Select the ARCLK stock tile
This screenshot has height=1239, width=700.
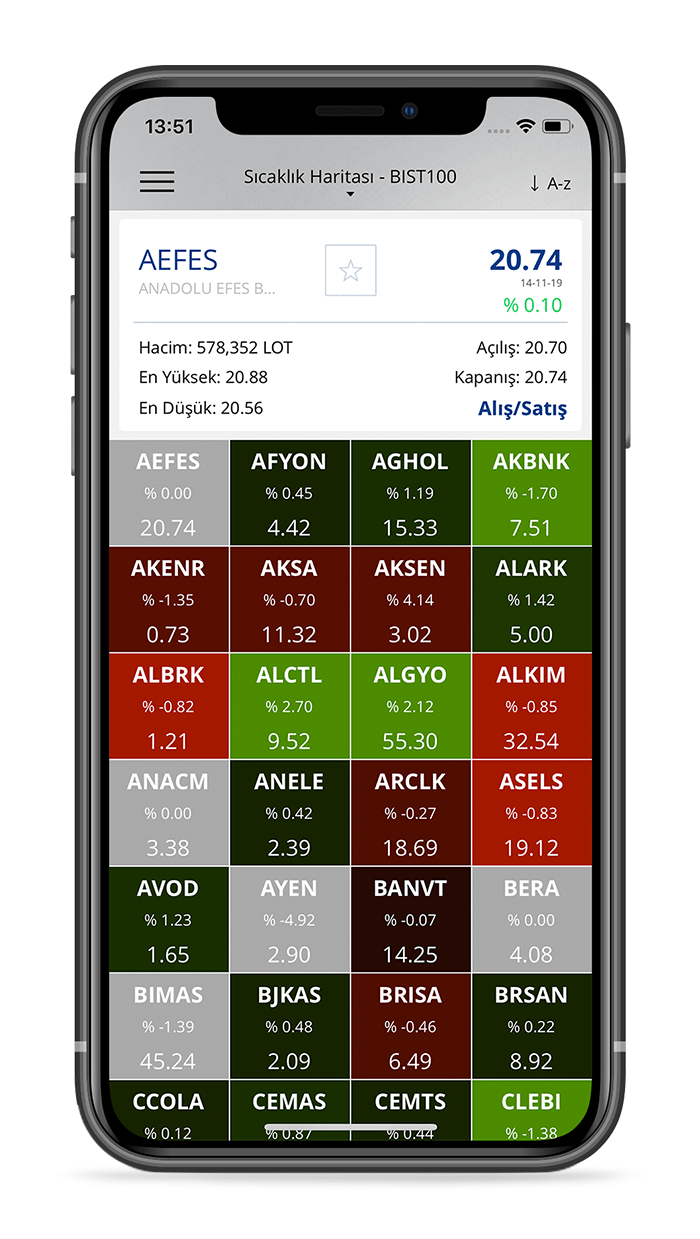pyautogui.click(x=410, y=813)
